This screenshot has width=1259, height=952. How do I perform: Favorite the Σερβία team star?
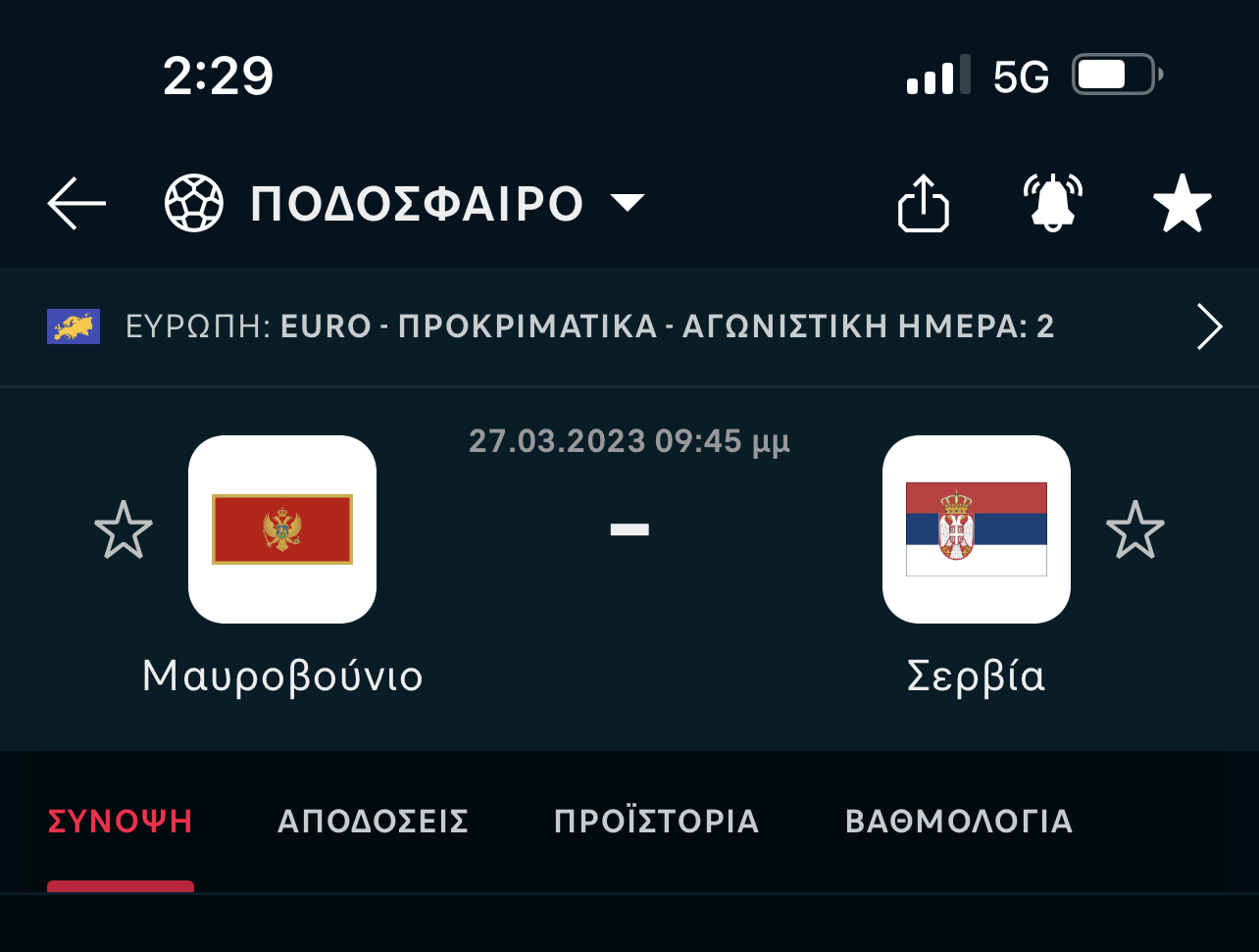point(1134,529)
